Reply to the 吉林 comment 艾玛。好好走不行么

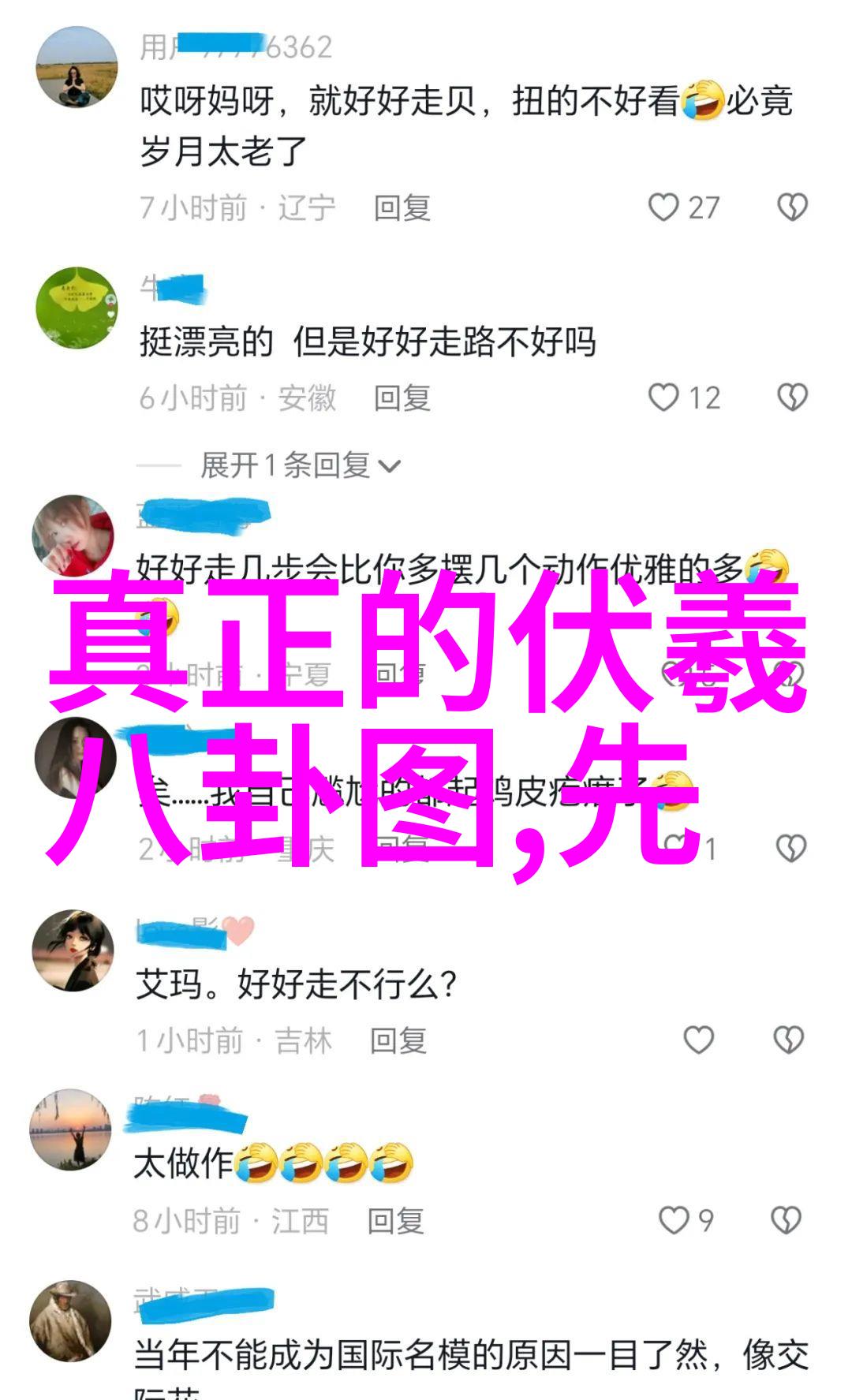(x=398, y=1041)
